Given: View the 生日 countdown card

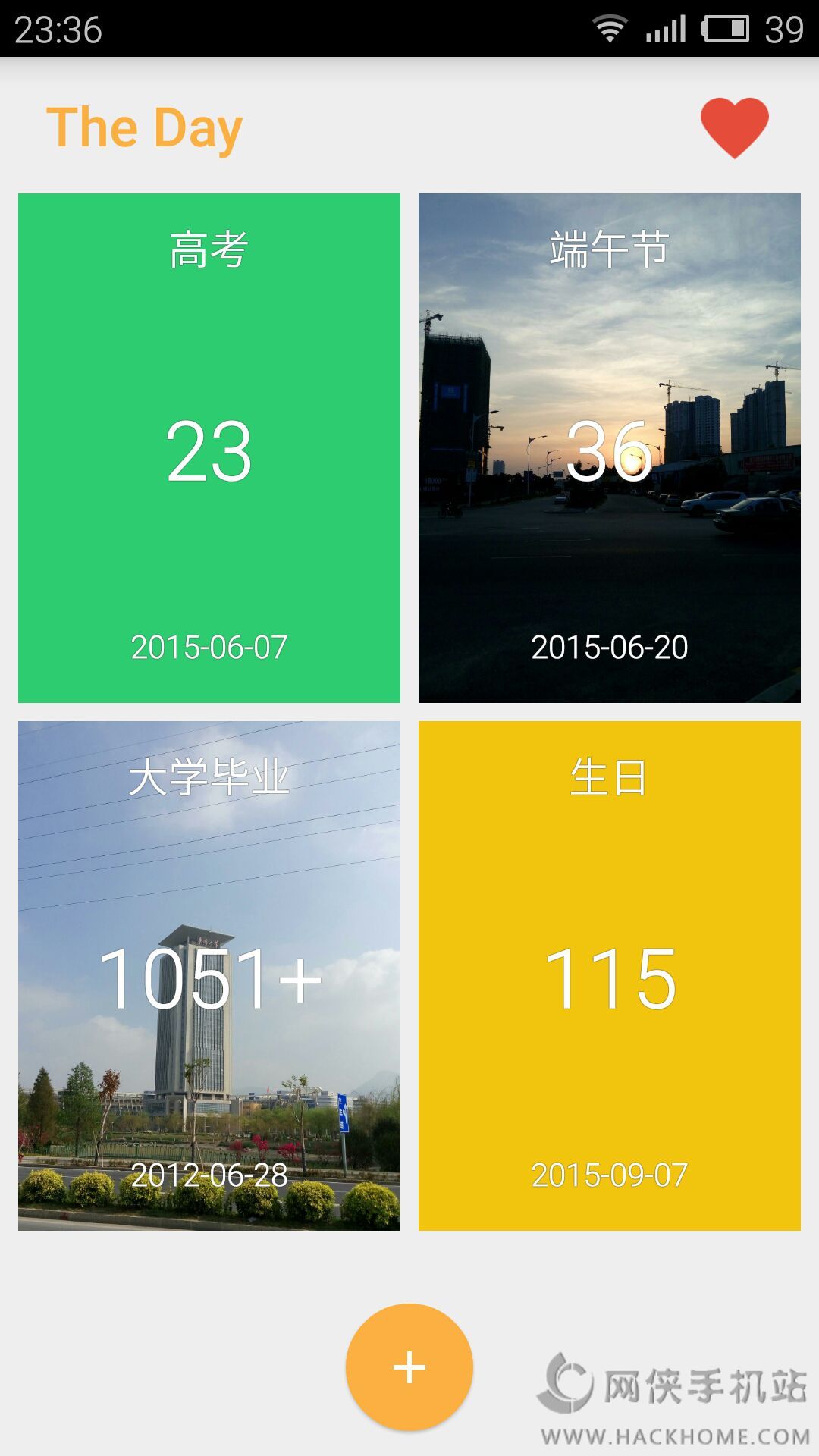Looking at the screenshot, I should tap(610, 975).
